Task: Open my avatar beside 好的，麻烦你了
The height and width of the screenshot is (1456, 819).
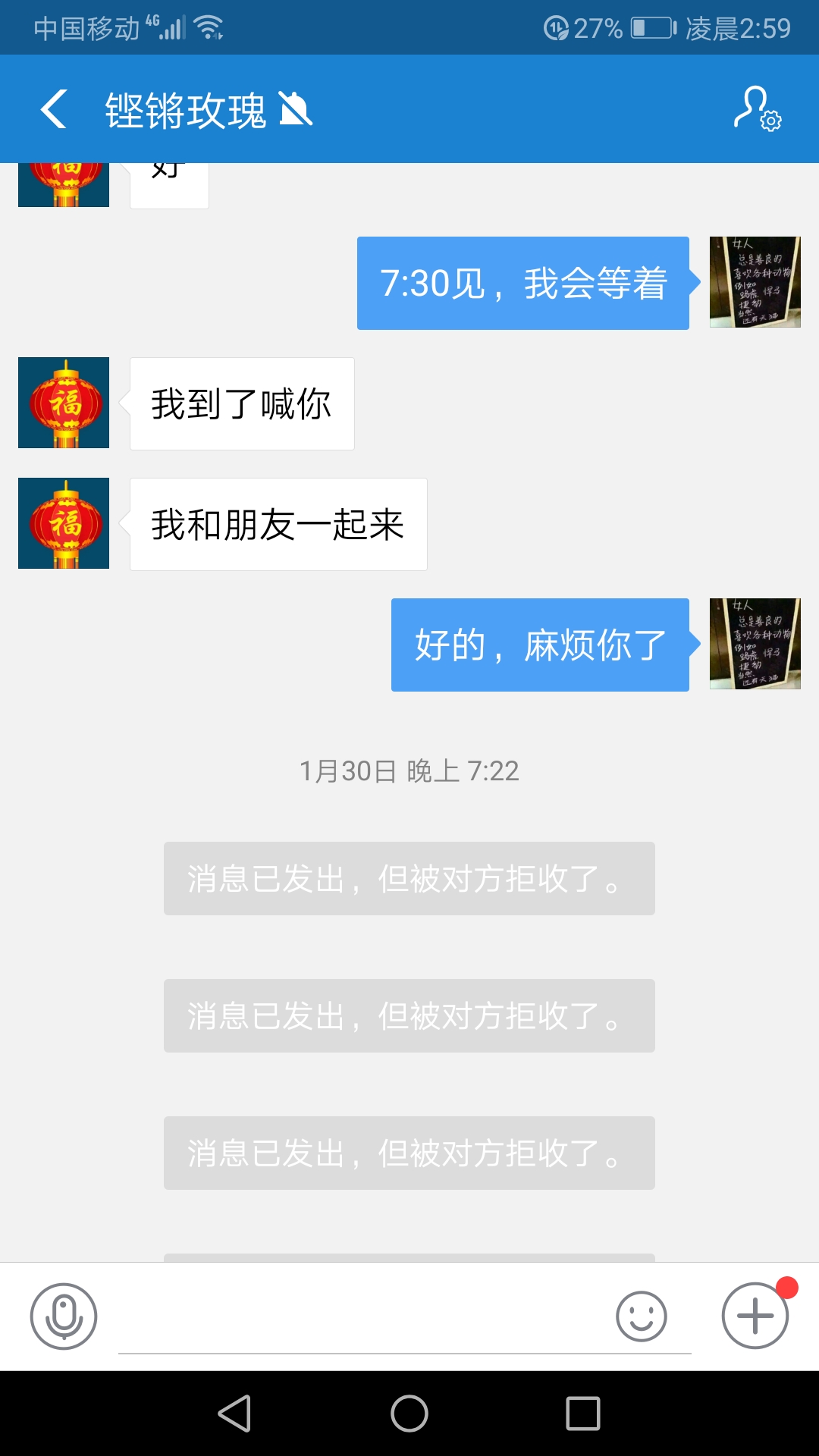Action: click(755, 644)
